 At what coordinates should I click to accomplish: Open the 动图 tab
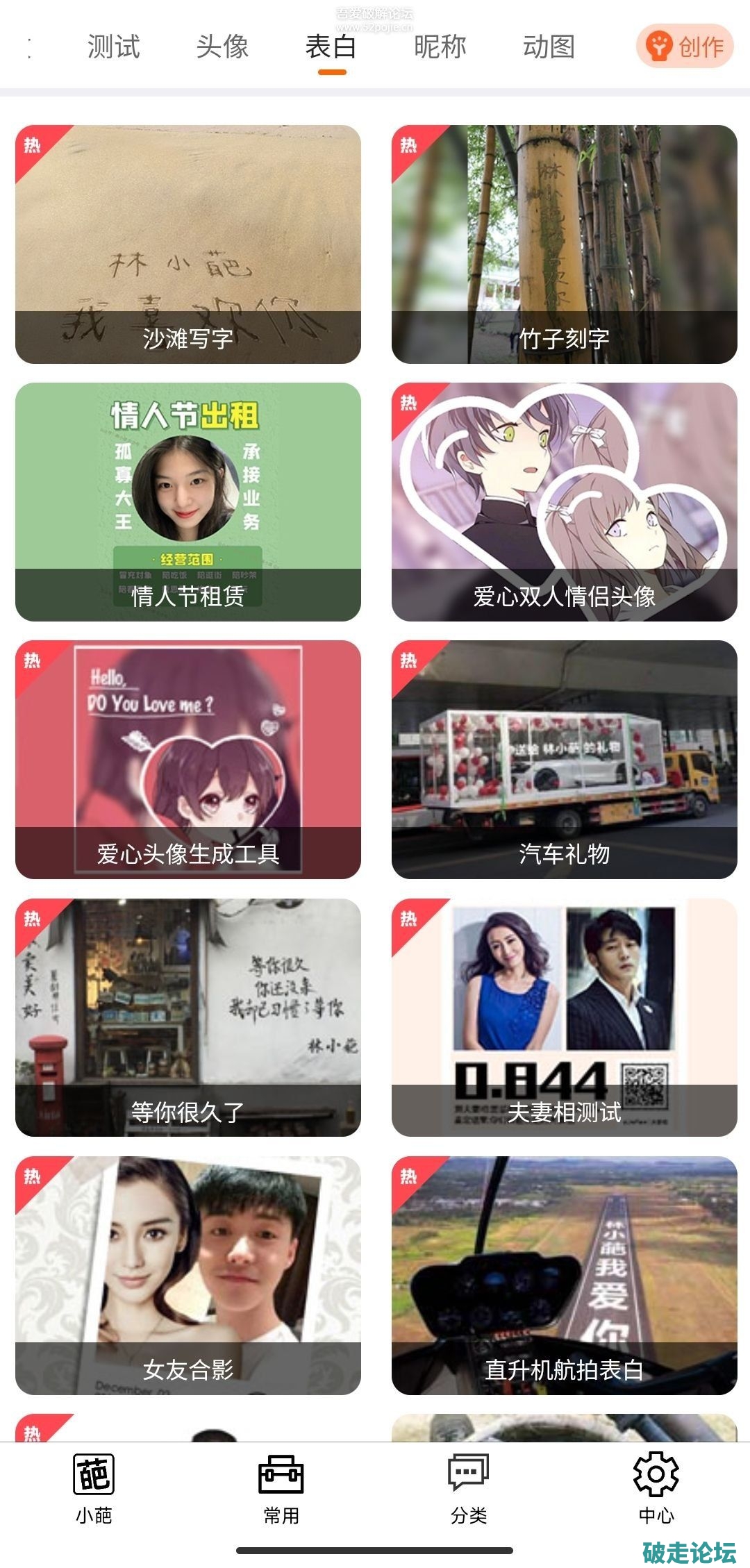549,47
